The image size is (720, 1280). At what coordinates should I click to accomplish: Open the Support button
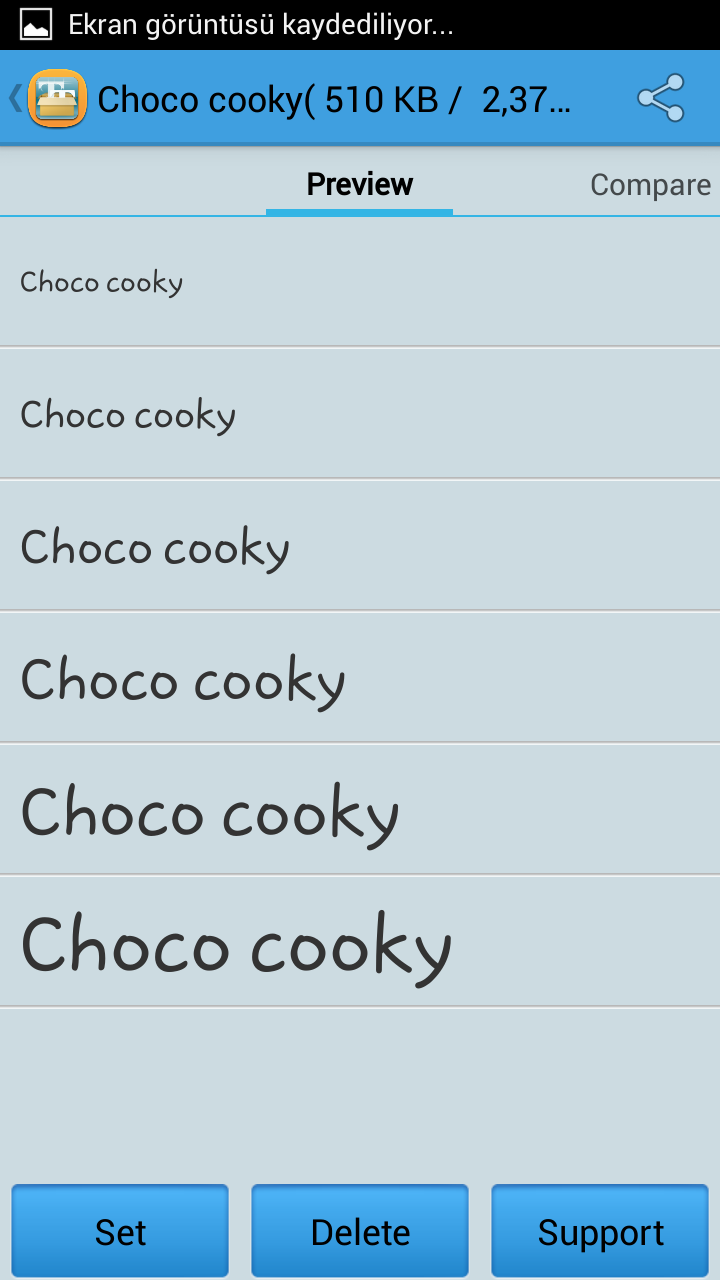600,1231
